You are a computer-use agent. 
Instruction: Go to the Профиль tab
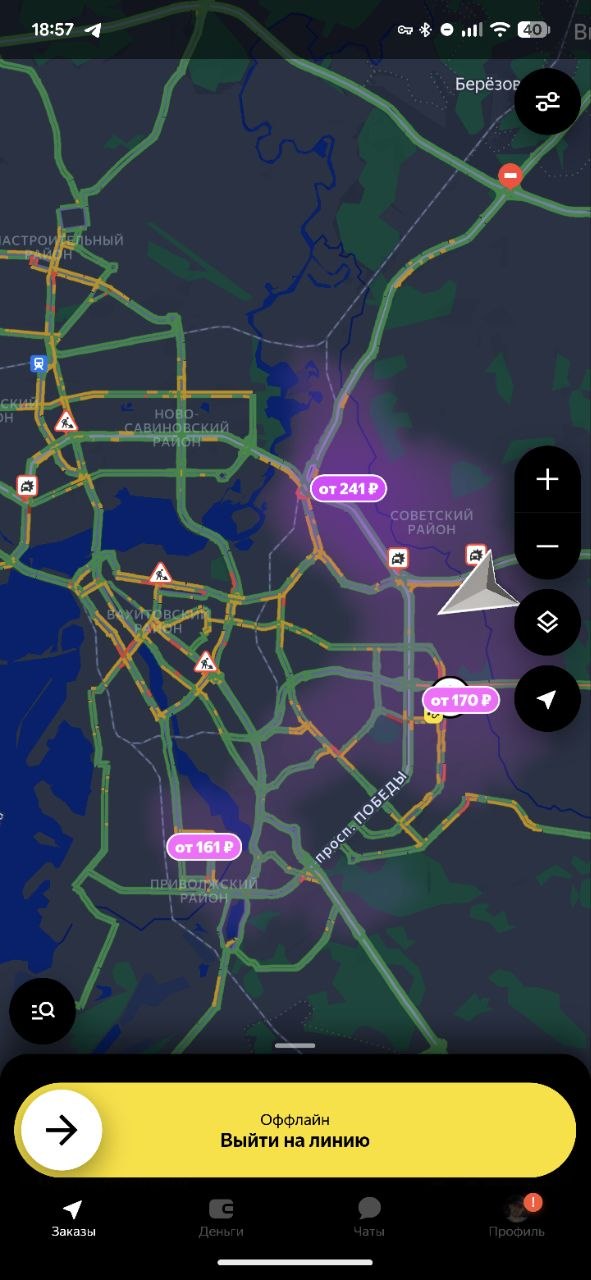point(517,1219)
